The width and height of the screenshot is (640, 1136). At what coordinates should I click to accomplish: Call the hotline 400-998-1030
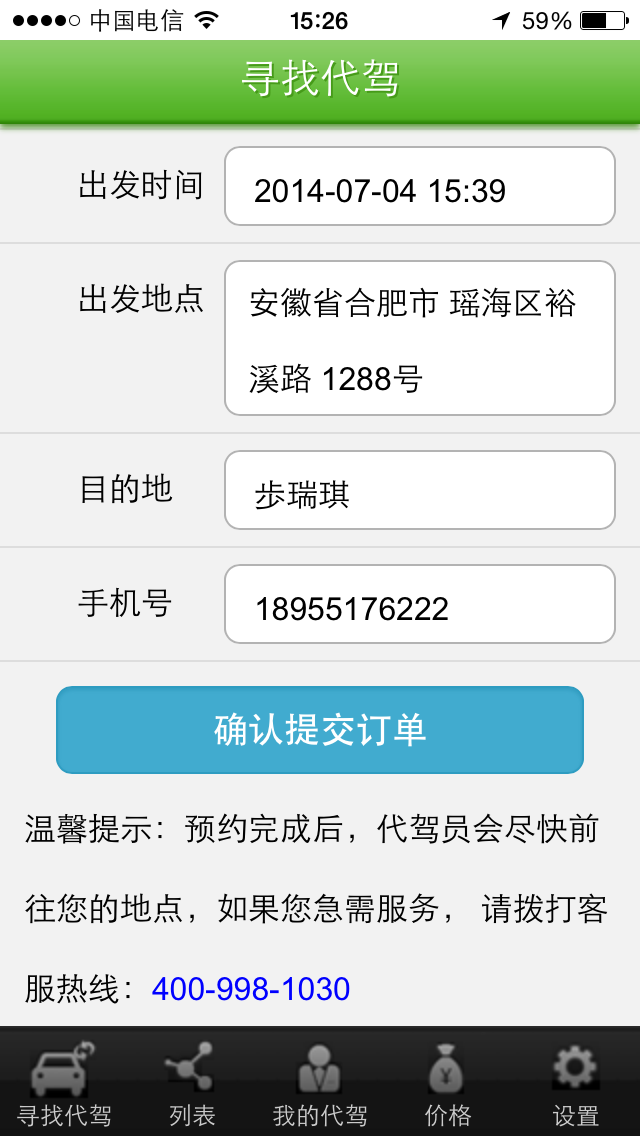click(x=251, y=989)
